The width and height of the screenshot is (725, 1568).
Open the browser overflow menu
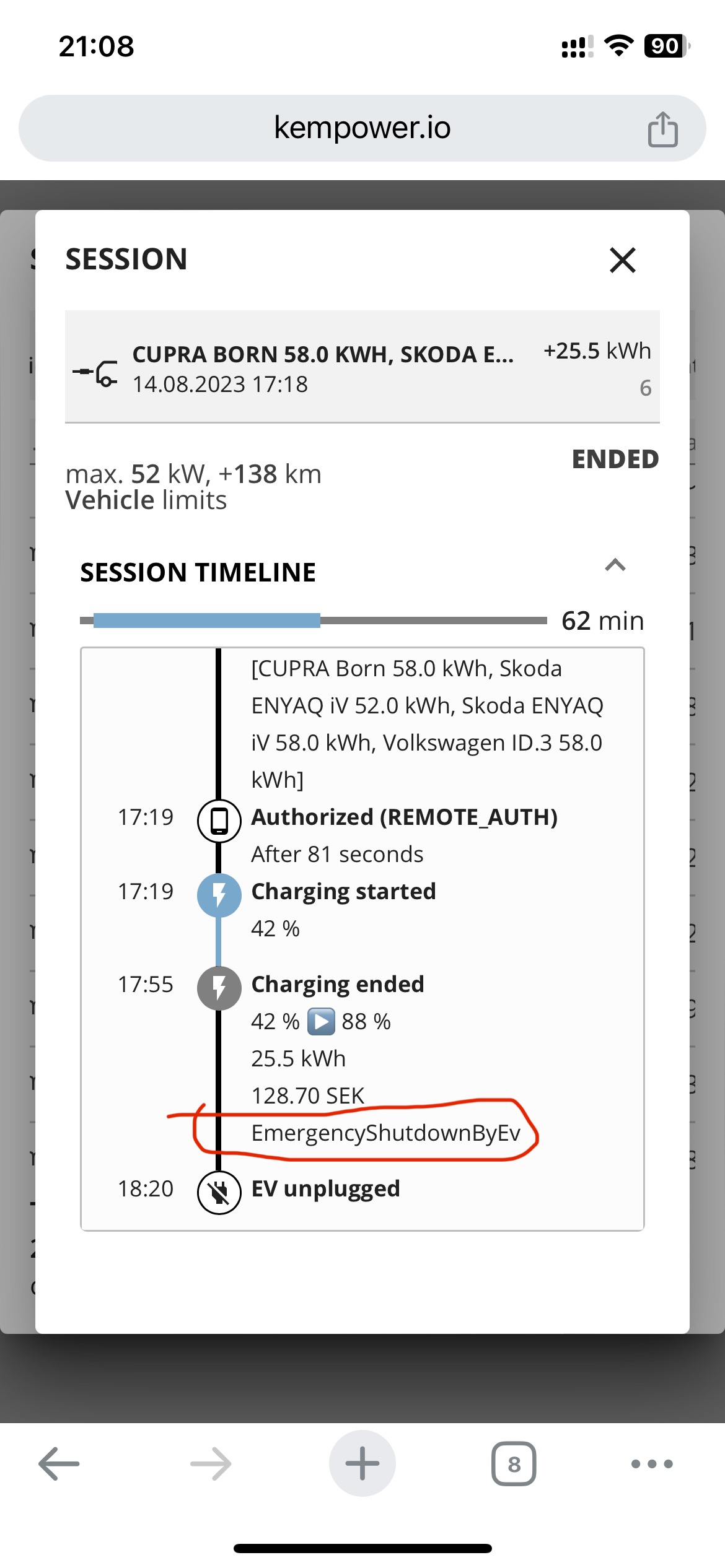pyautogui.click(x=652, y=1464)
